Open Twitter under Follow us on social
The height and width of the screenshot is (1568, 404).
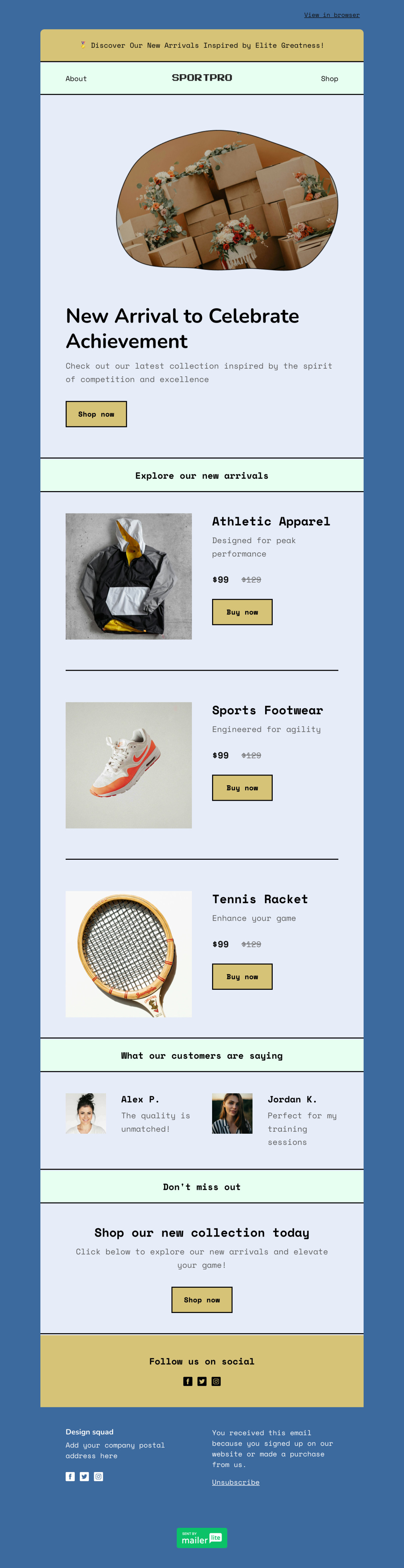[202, 1381]
